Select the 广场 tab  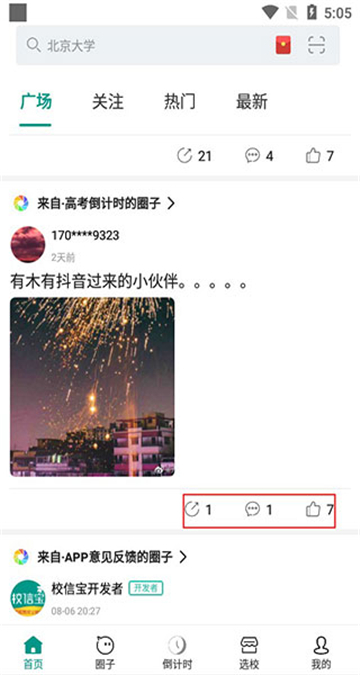click(36, 102)
